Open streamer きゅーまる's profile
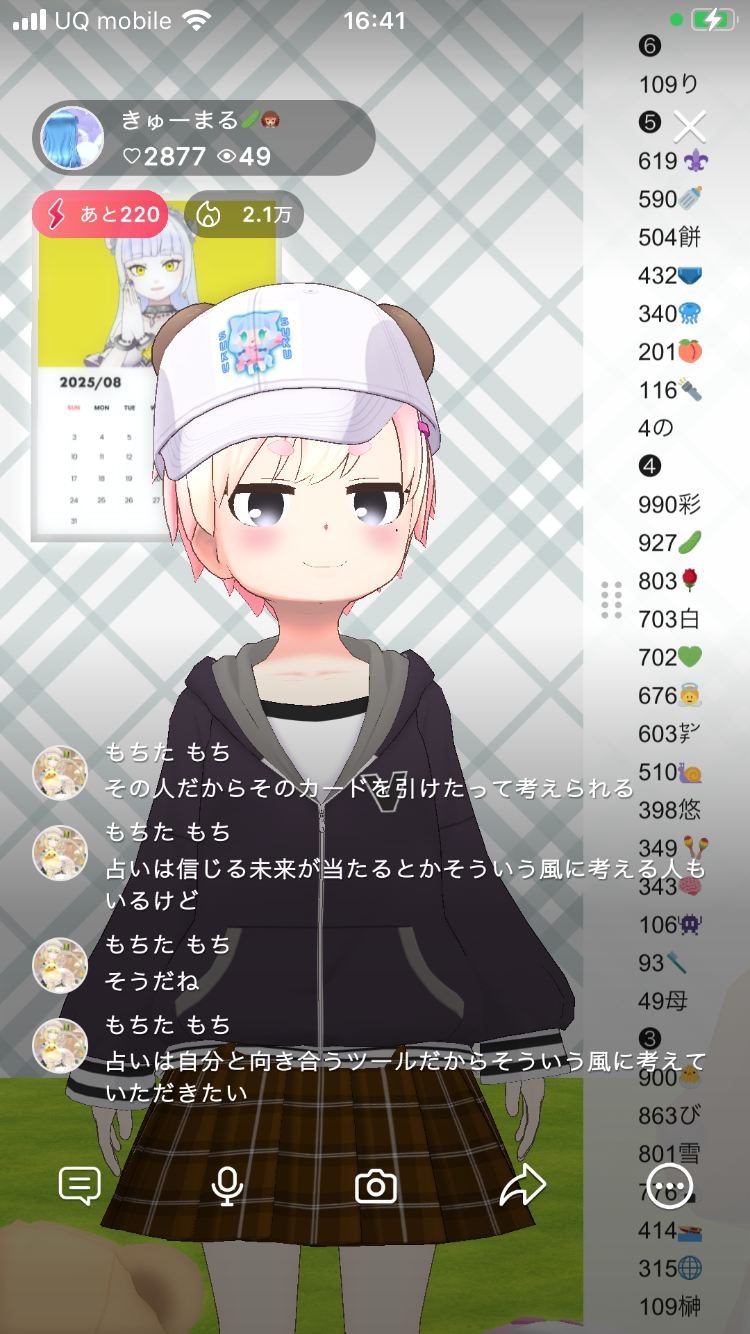This screenshot has width=750, height=1334. (x=73, y=138)
